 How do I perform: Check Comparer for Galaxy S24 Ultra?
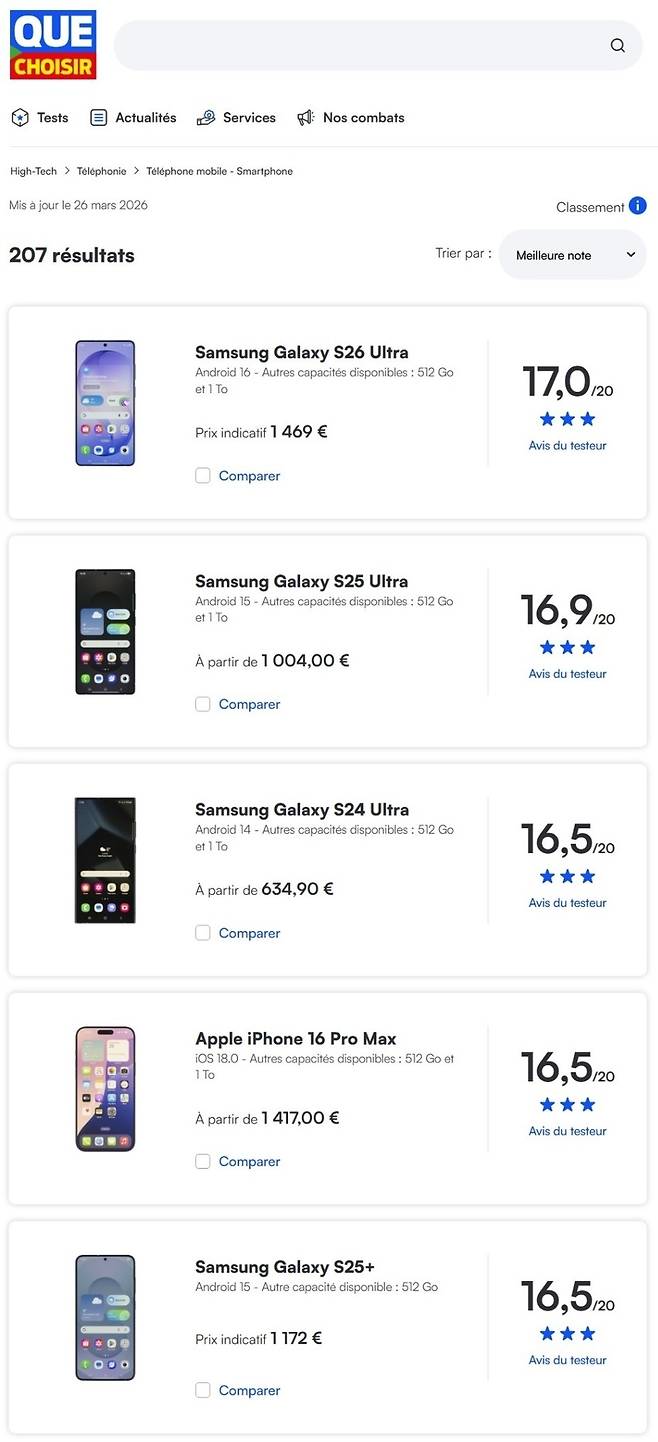(x=203, y=933)
